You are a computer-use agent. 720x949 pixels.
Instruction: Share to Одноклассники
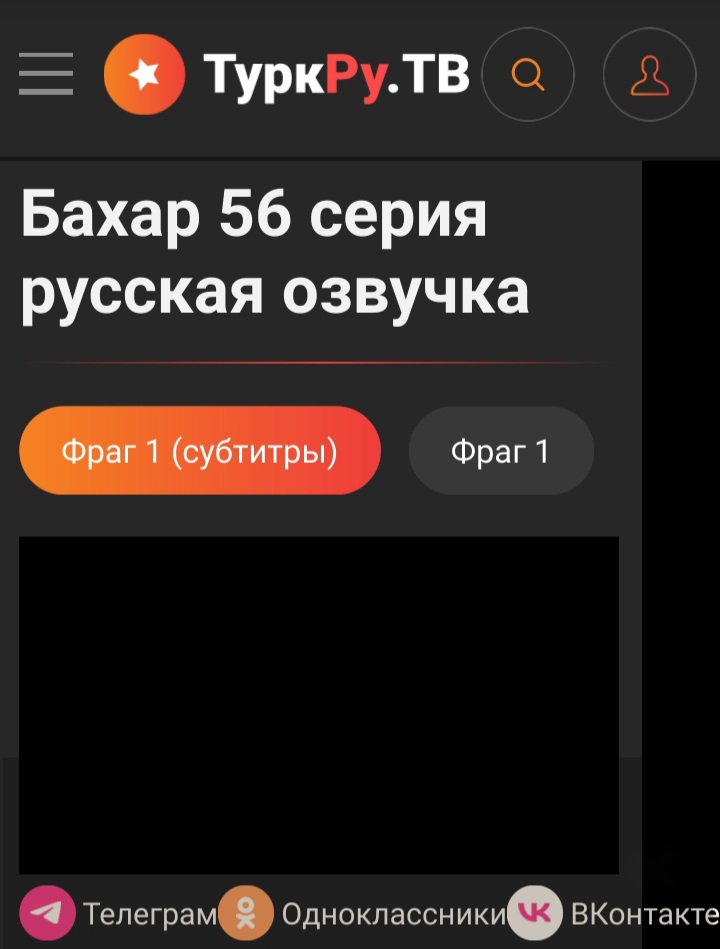tap(364, 913)
